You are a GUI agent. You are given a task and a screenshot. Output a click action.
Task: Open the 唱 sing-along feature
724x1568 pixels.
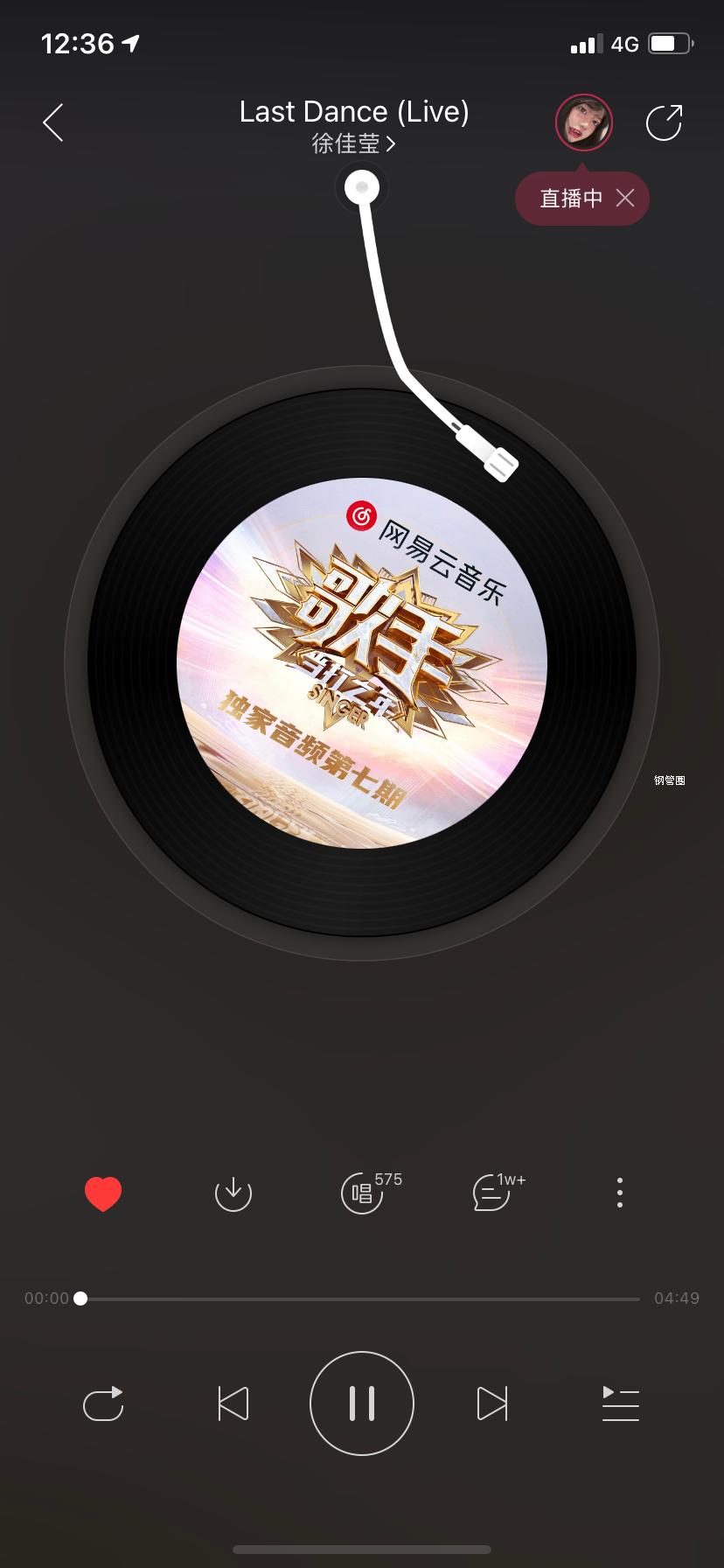point(363,1193)
